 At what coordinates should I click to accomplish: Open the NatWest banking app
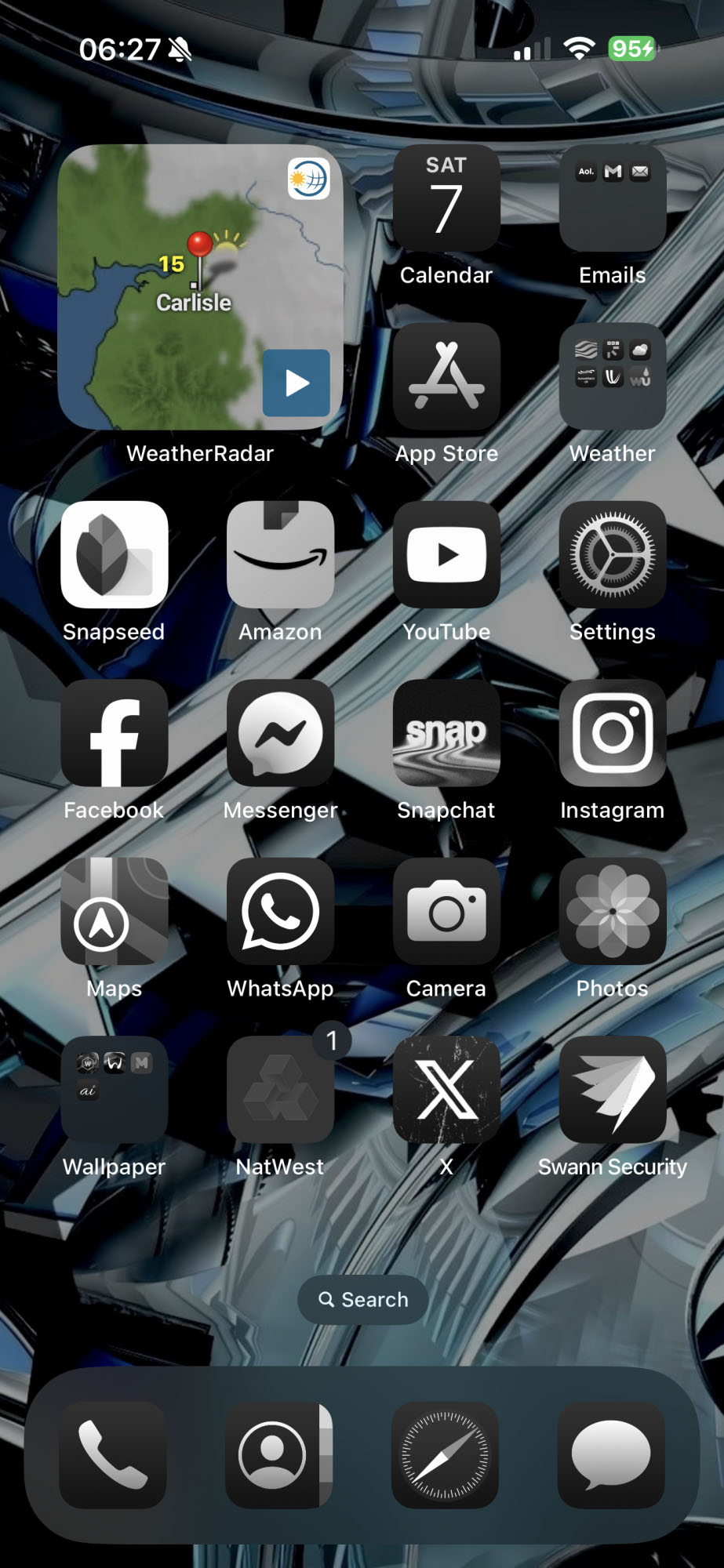click(280, 1090)
